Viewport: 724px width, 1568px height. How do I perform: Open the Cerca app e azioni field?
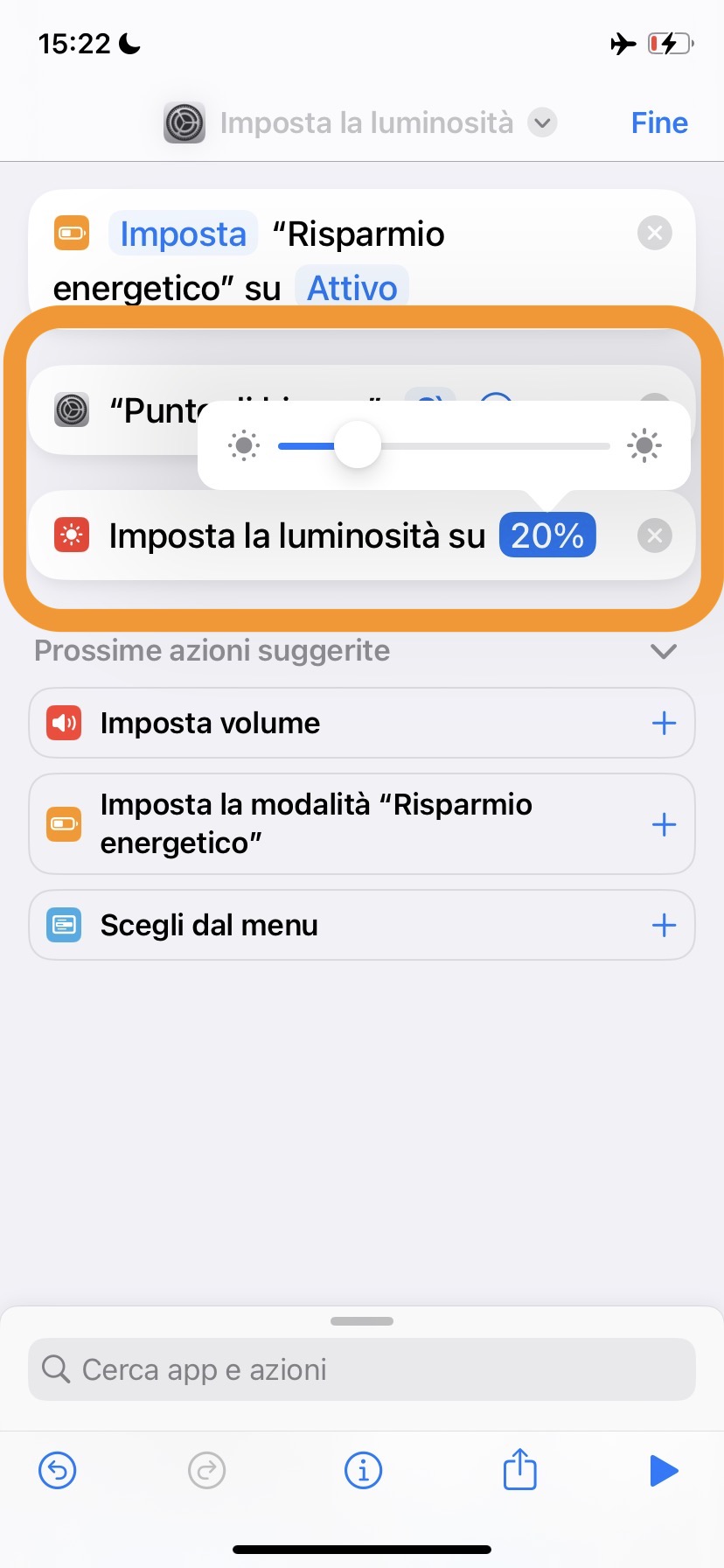tap(362, 1369)
